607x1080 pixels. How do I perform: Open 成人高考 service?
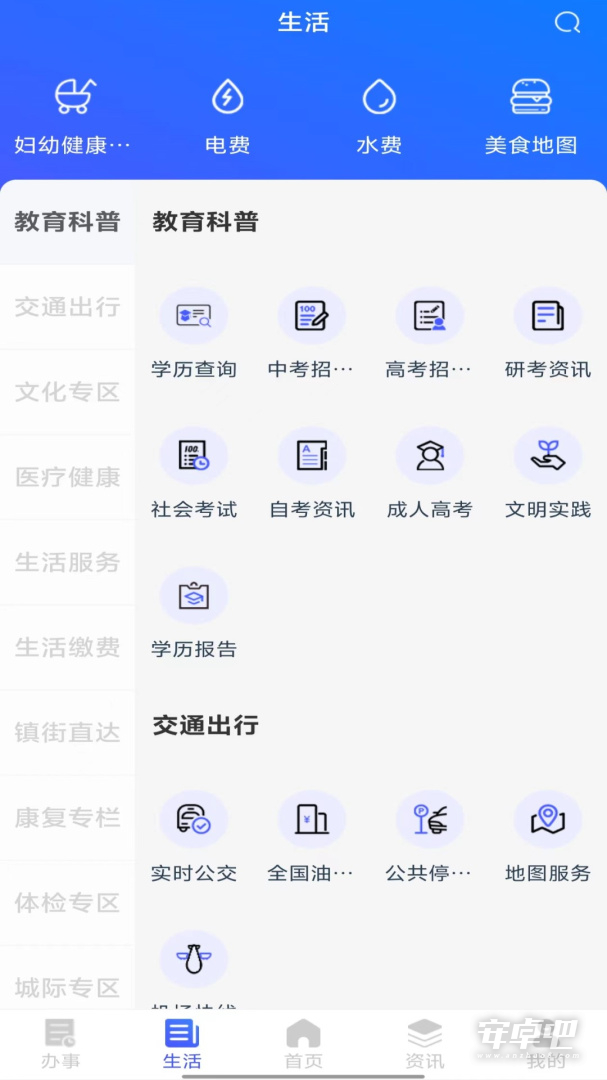pyautogui.click(x=430, y=474)
